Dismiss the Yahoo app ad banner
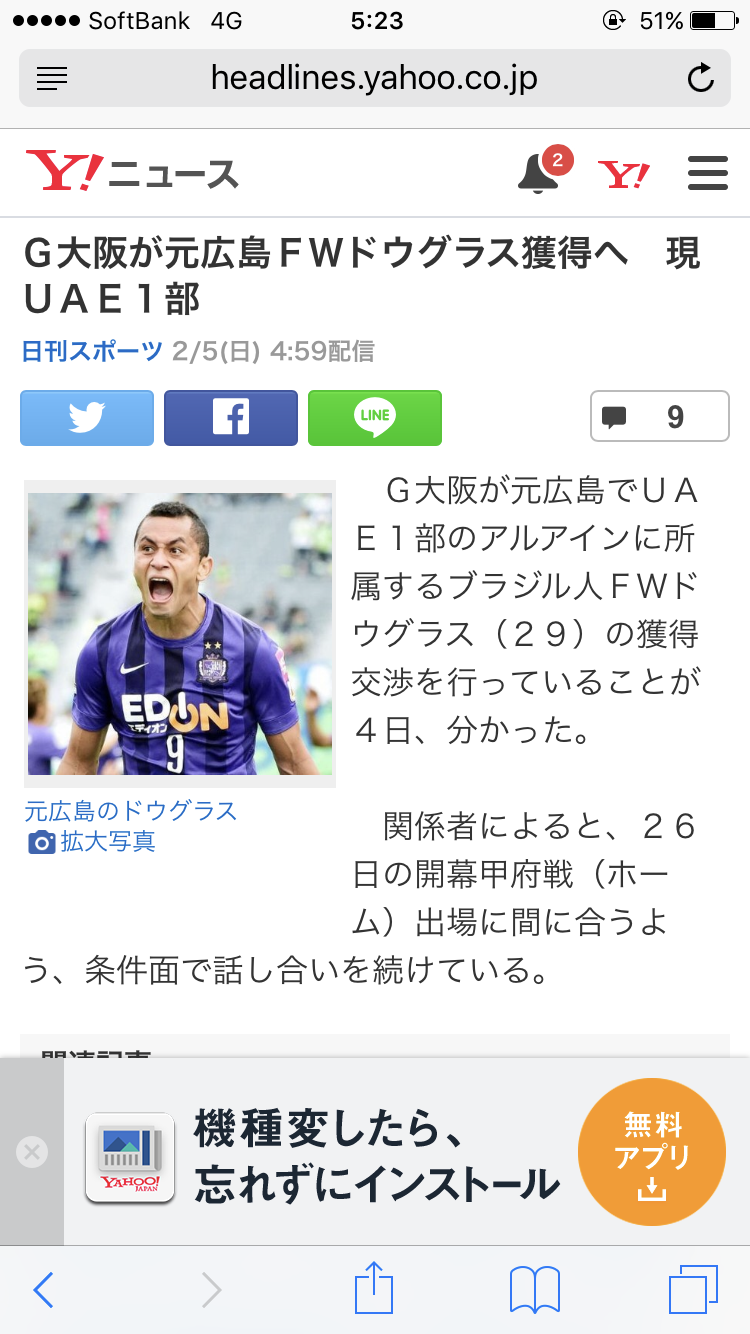Viewport: 750px width, 1334px height. tap(32, 1152)
